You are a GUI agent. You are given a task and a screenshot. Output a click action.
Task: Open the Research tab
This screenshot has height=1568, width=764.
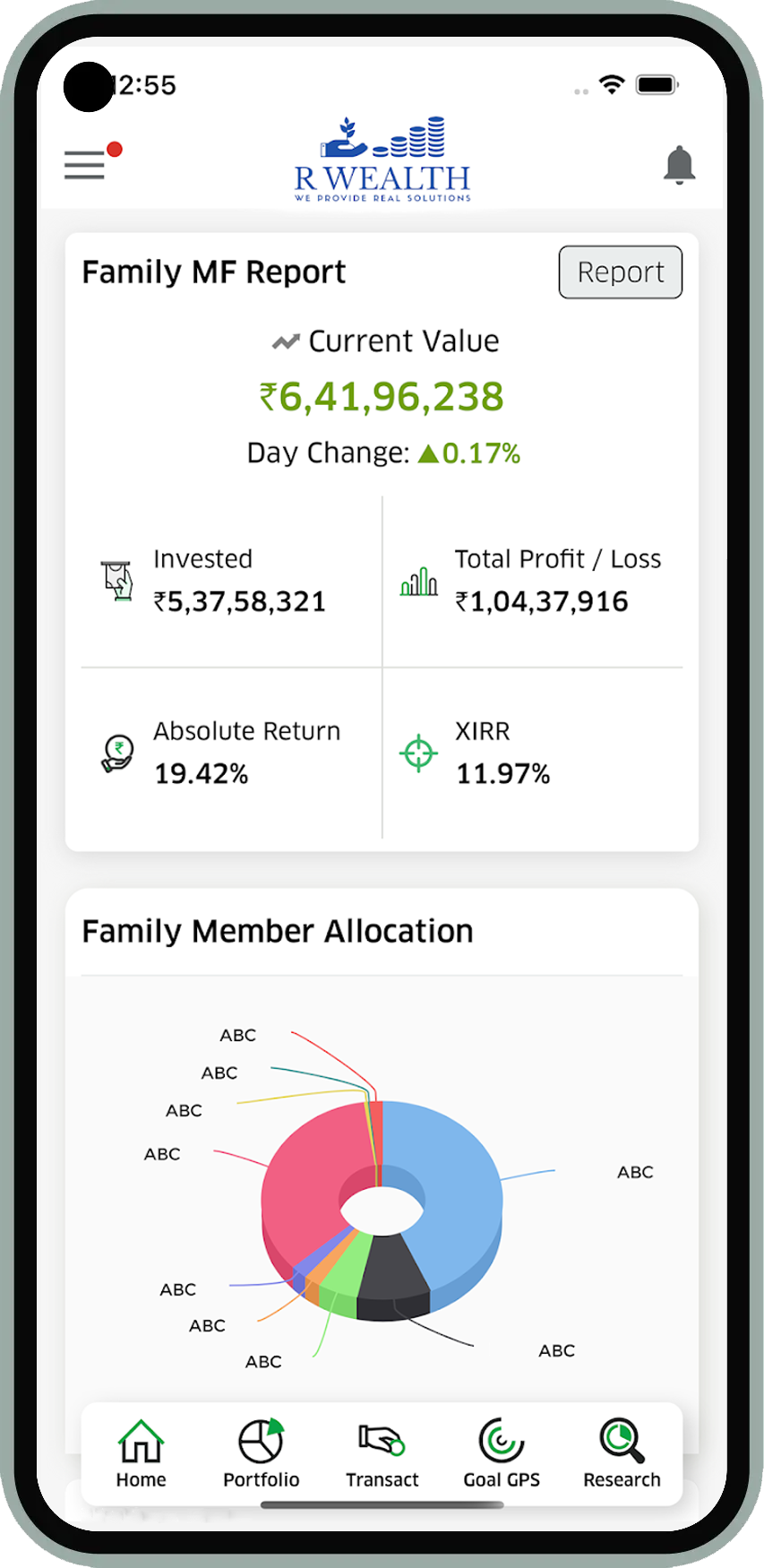tap(622, 1453)
